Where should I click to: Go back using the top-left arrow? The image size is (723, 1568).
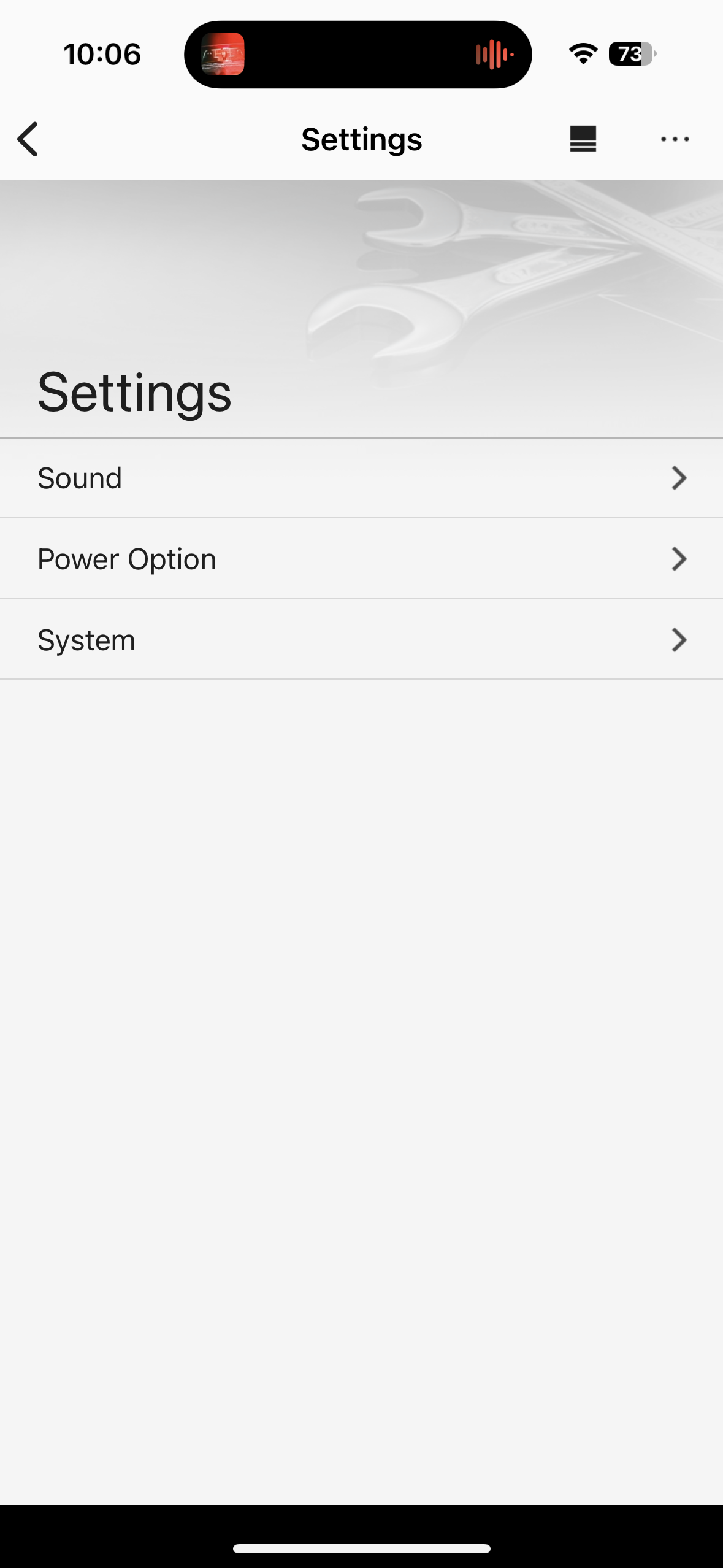click(x=28, y=139)
